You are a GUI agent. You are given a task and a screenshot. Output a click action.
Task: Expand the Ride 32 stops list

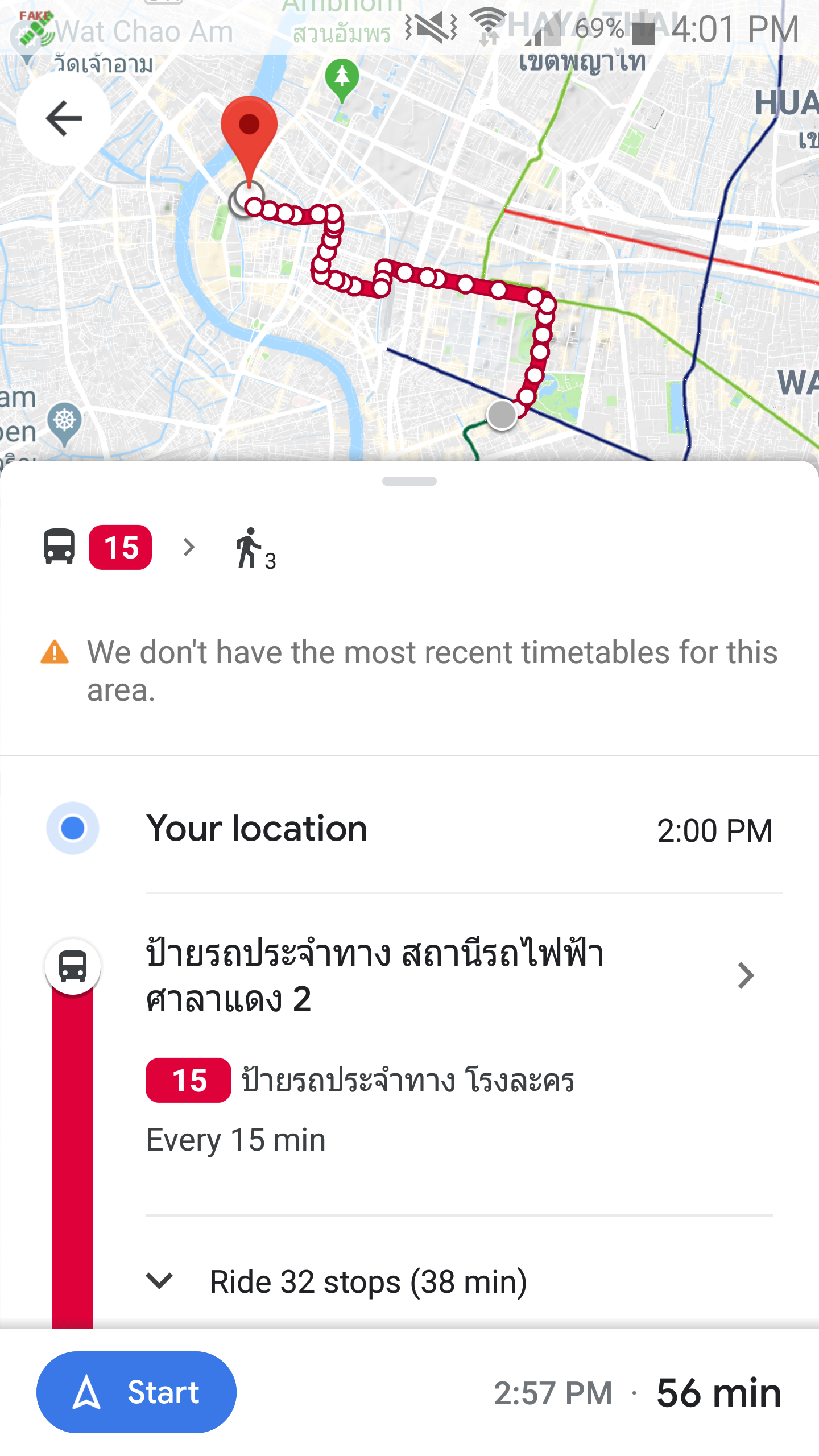[337, 1281]
